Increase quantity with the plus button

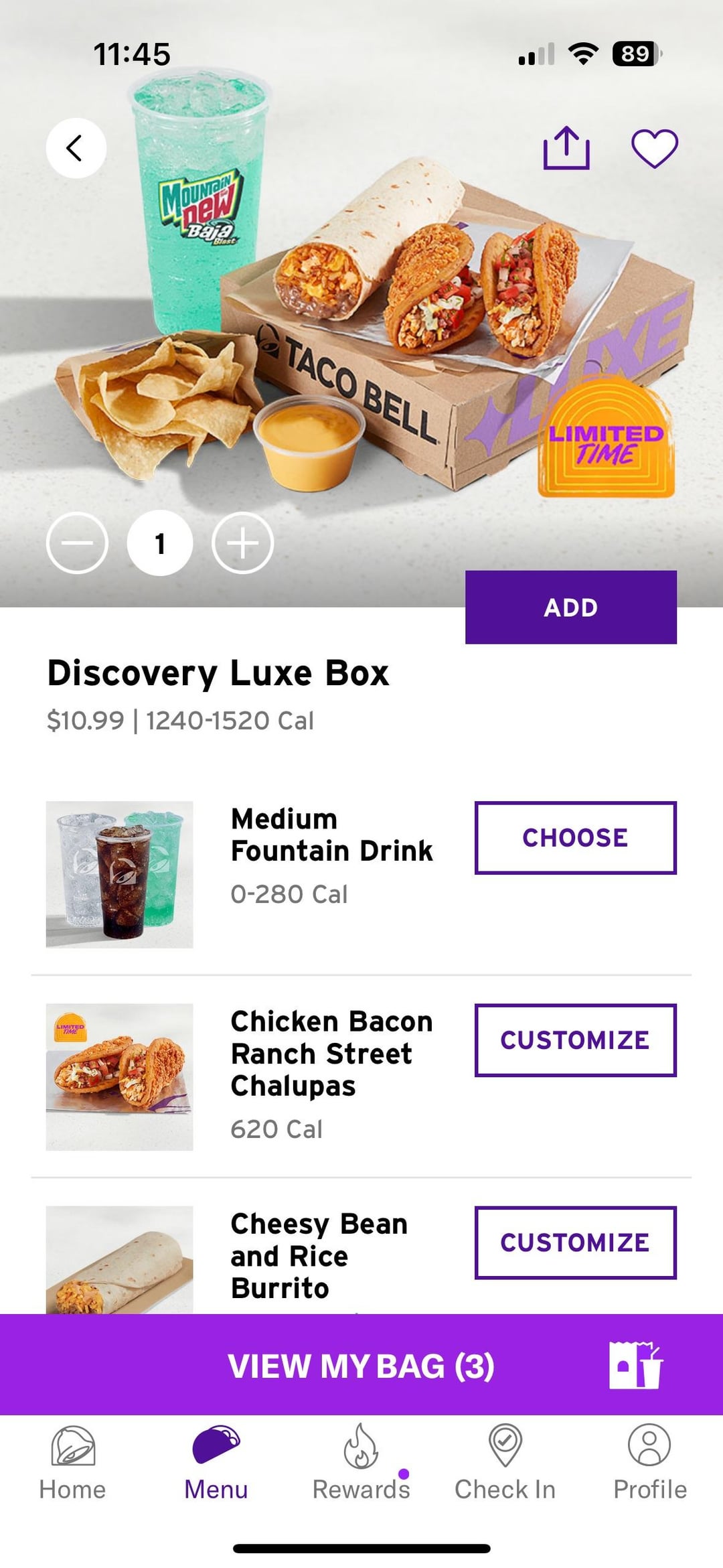click(x=242, y=543)
